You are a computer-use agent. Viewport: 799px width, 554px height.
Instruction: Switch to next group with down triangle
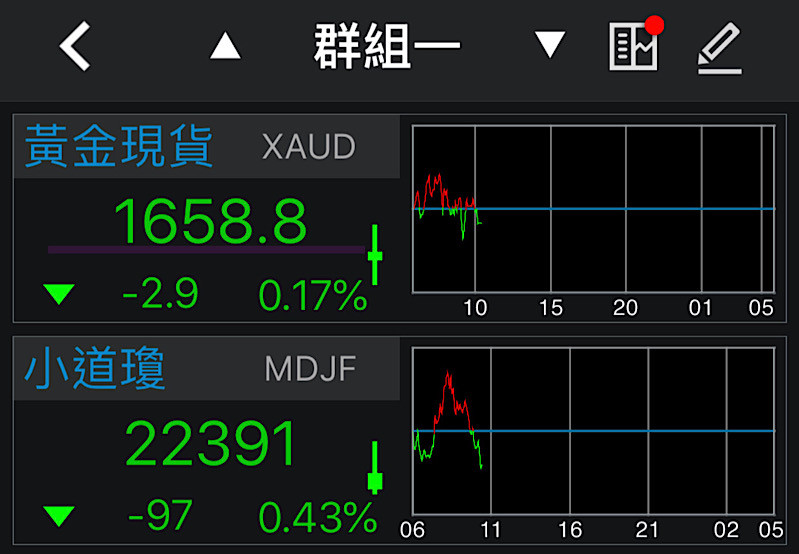click(x=550, y=45)
